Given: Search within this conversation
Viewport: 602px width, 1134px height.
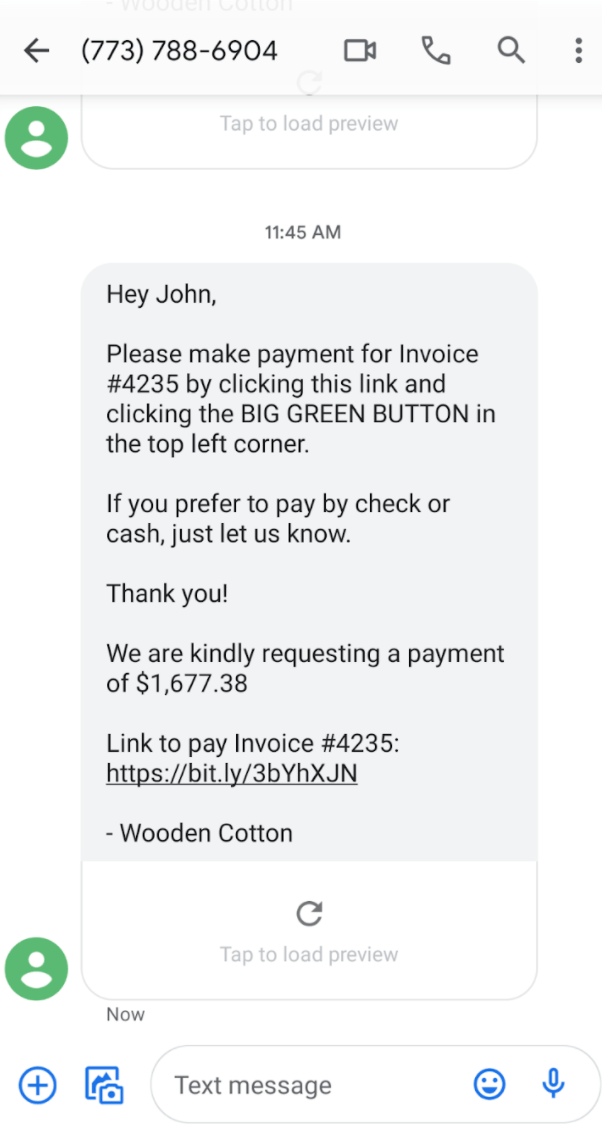Looking at the screenshot, I should tap(511, 51).
